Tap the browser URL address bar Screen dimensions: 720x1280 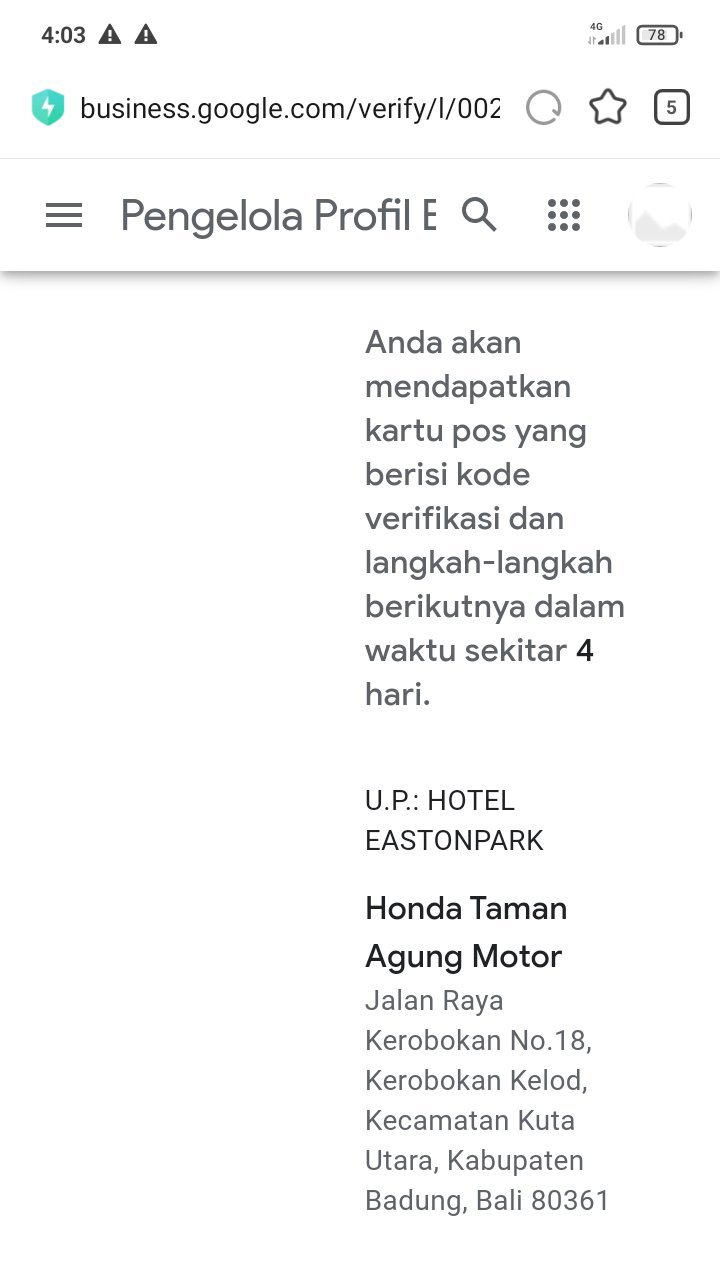[289, 108]
